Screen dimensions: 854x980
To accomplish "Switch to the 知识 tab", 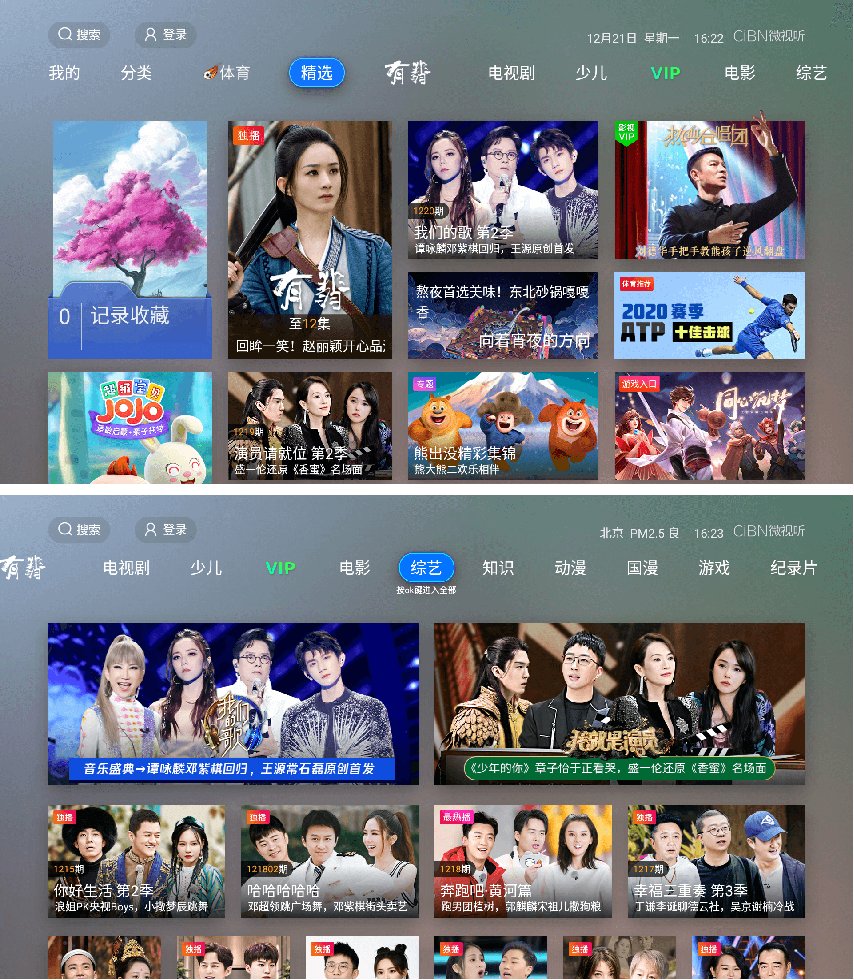I will 497,568.
